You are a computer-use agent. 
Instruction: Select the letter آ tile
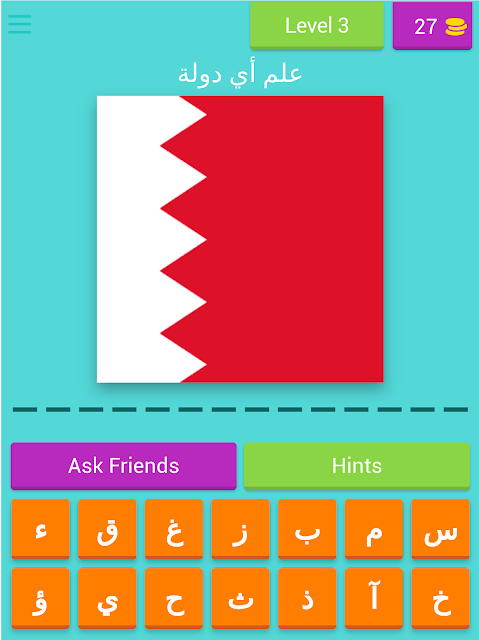tap(374, 598)
